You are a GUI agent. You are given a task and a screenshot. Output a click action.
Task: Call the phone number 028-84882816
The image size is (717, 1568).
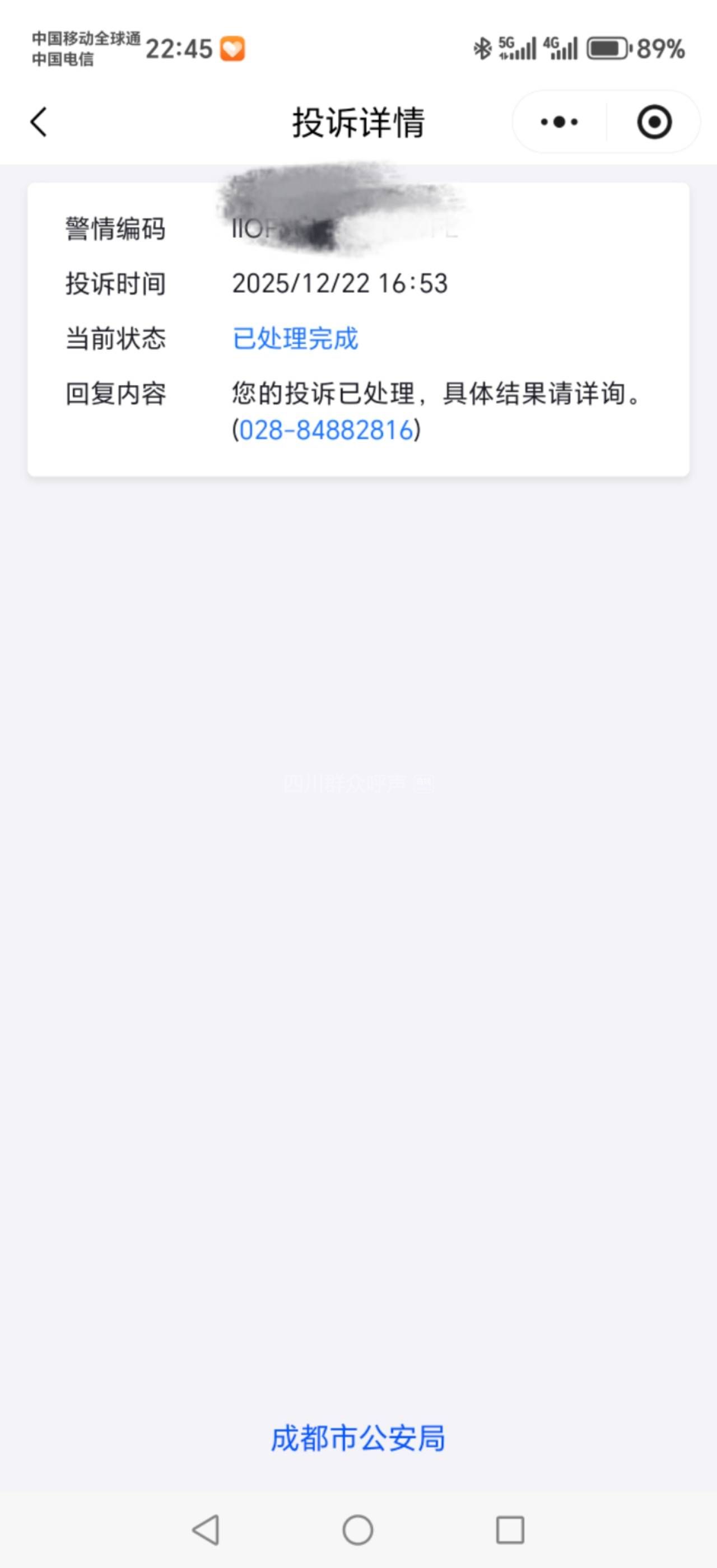[x=326, y=430]
